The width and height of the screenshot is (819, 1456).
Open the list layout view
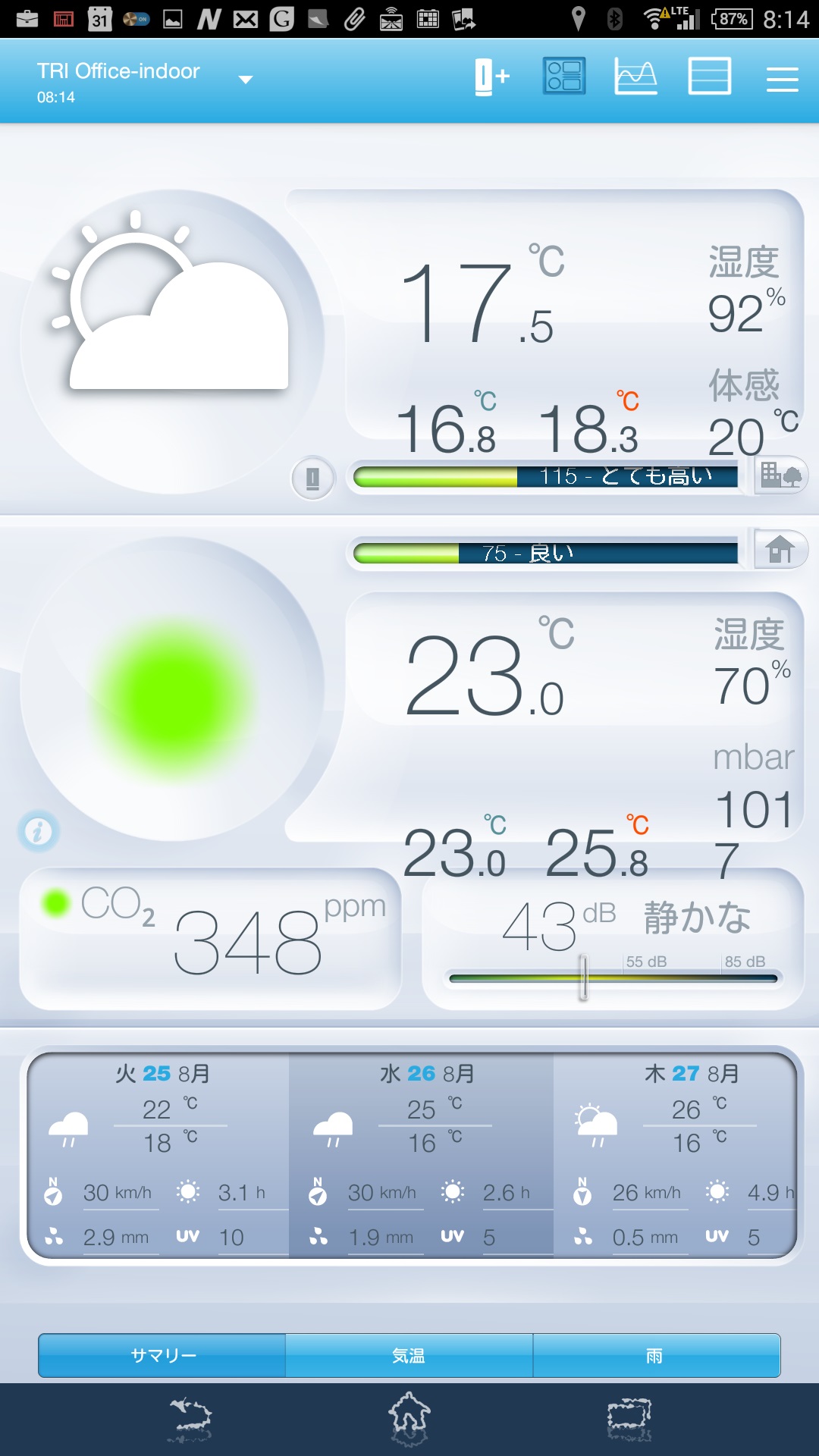(709, 77)
